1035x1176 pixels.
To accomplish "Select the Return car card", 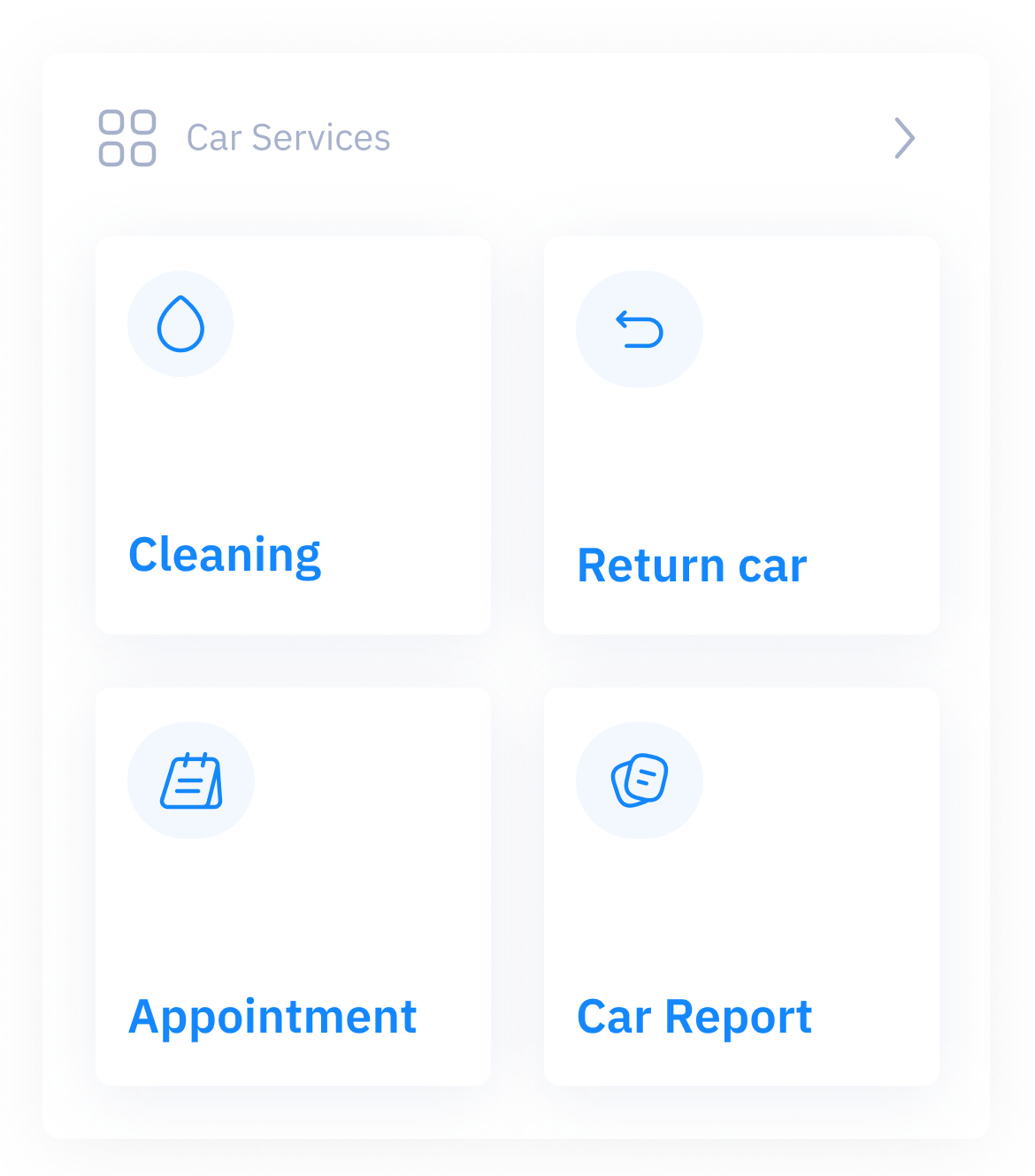I will (740, 434).
